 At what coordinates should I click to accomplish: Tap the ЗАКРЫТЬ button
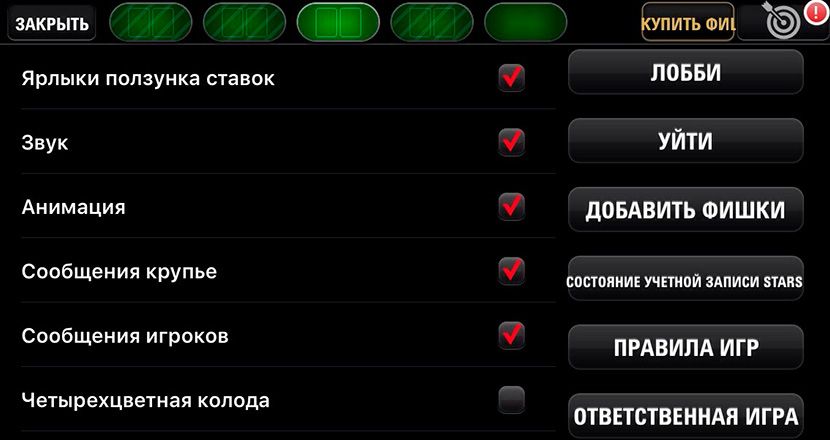(x=52, y=22)
